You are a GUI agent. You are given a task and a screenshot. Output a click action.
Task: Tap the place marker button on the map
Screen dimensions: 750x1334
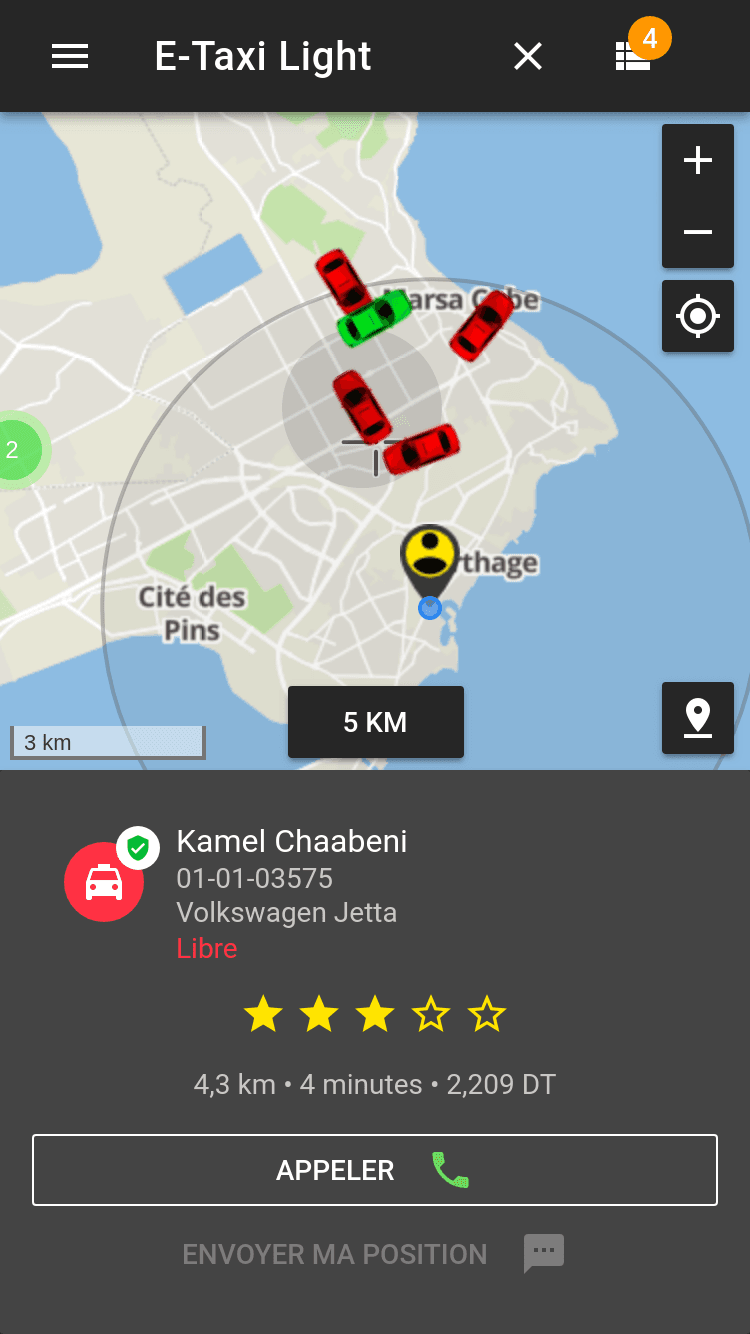(697, 718)
